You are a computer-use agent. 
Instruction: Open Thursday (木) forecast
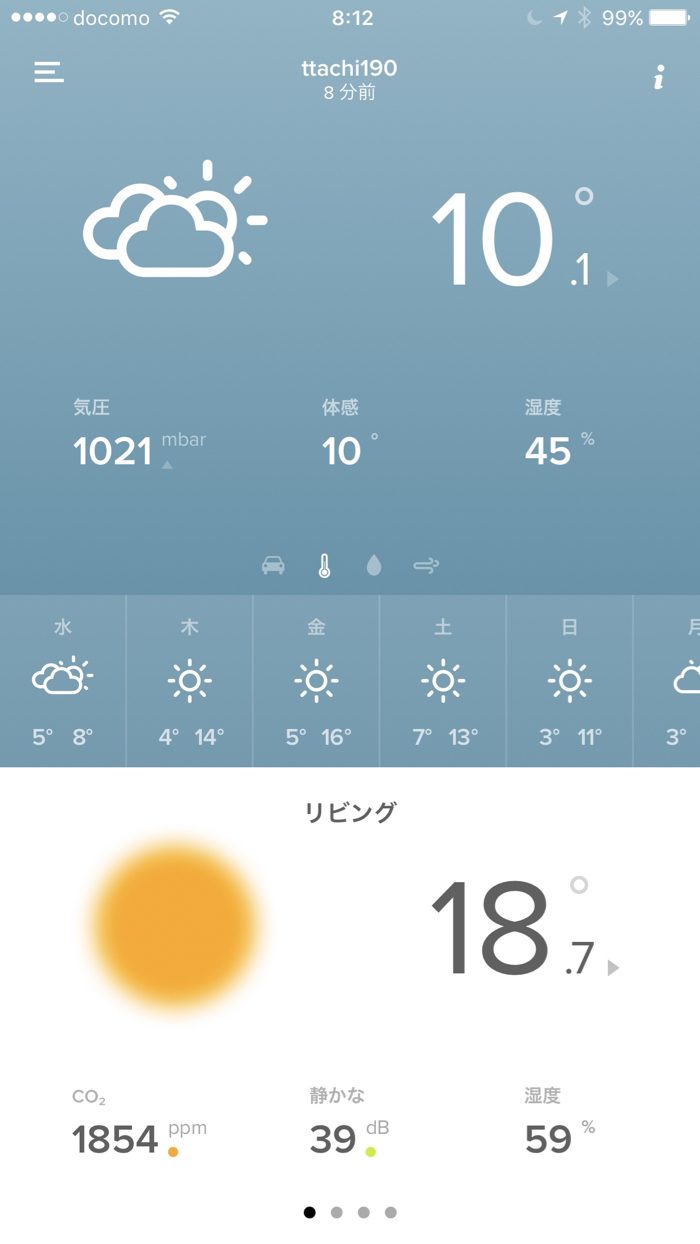(190, 682)
